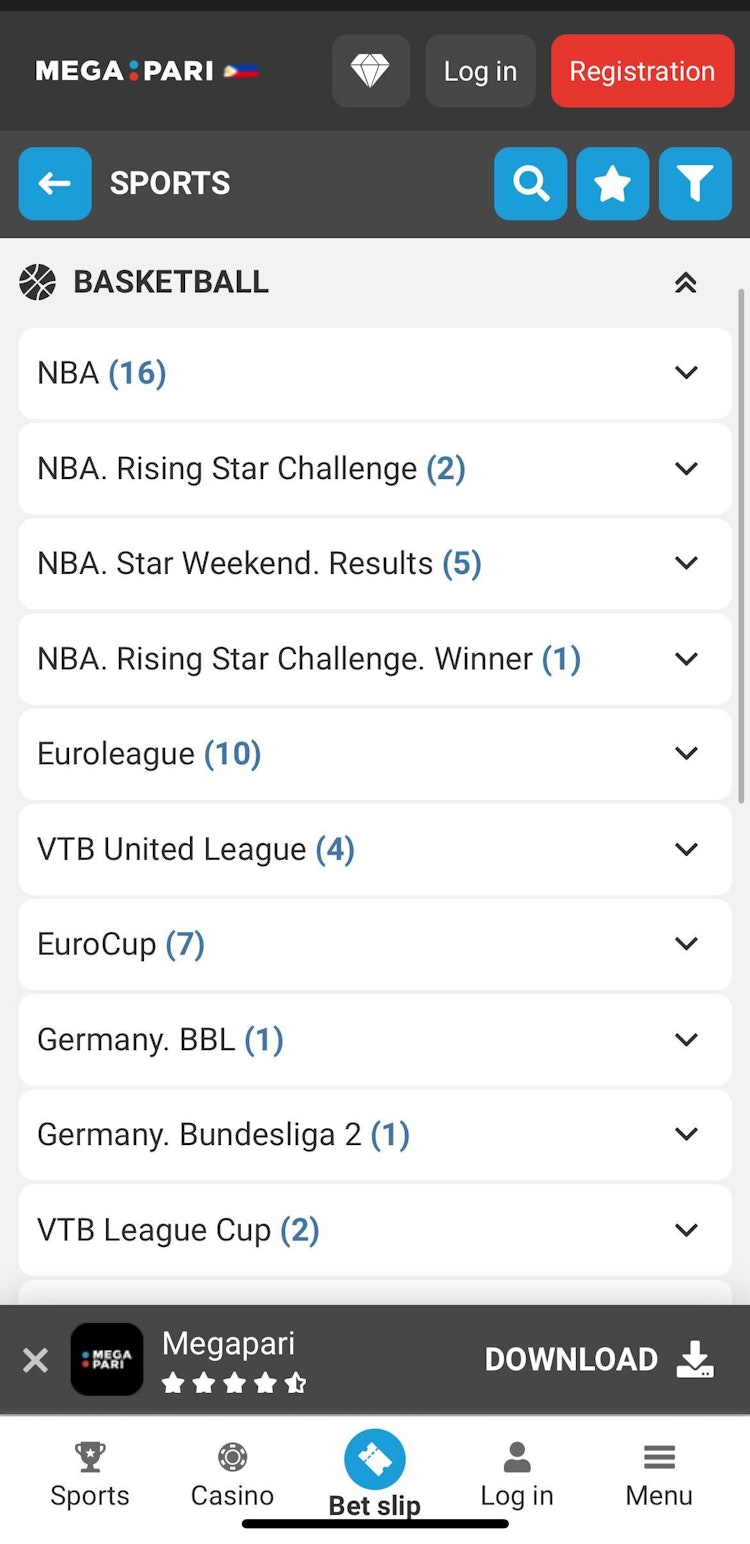The height and width of the screenshot is (1544, 750).
Task: Open the Sports trophy icon in bottom navigation
Action: point(89,1459)
